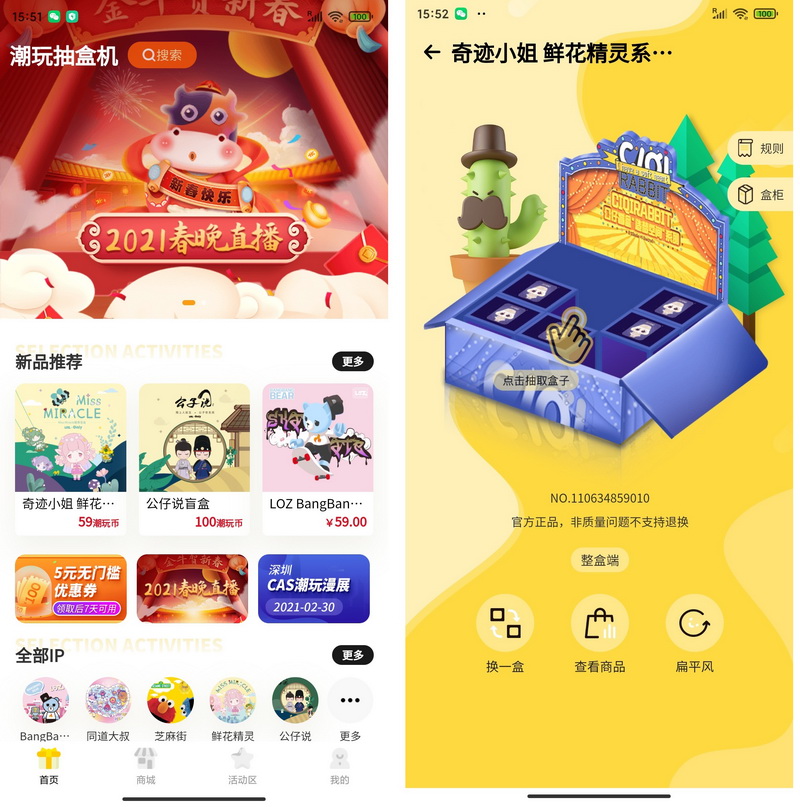Switch to the 活动区 tab
The height and width of the screenshot is (807, 800).
242,766
